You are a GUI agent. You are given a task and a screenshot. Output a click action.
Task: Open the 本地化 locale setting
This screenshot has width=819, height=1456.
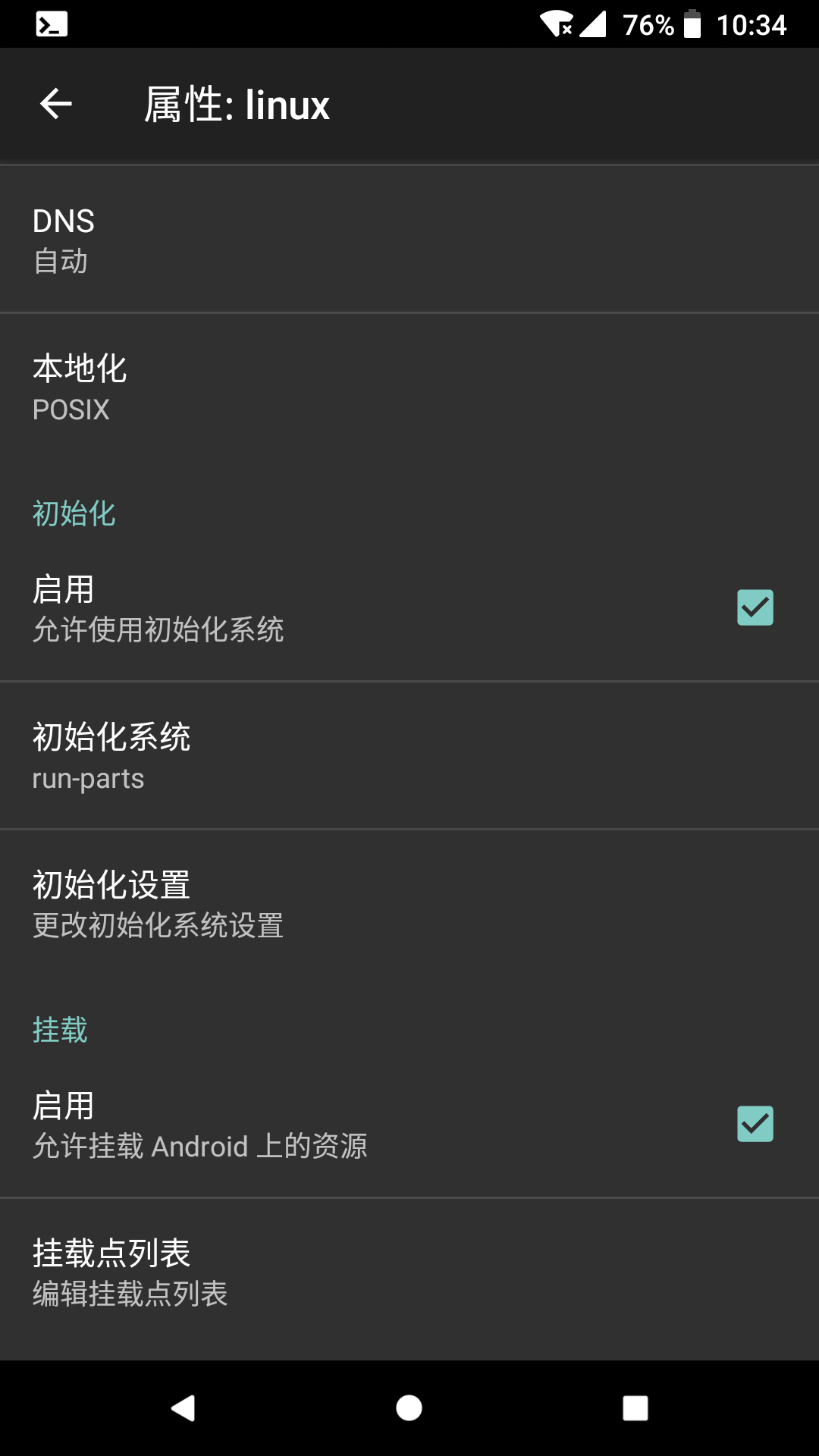[409, 388]
